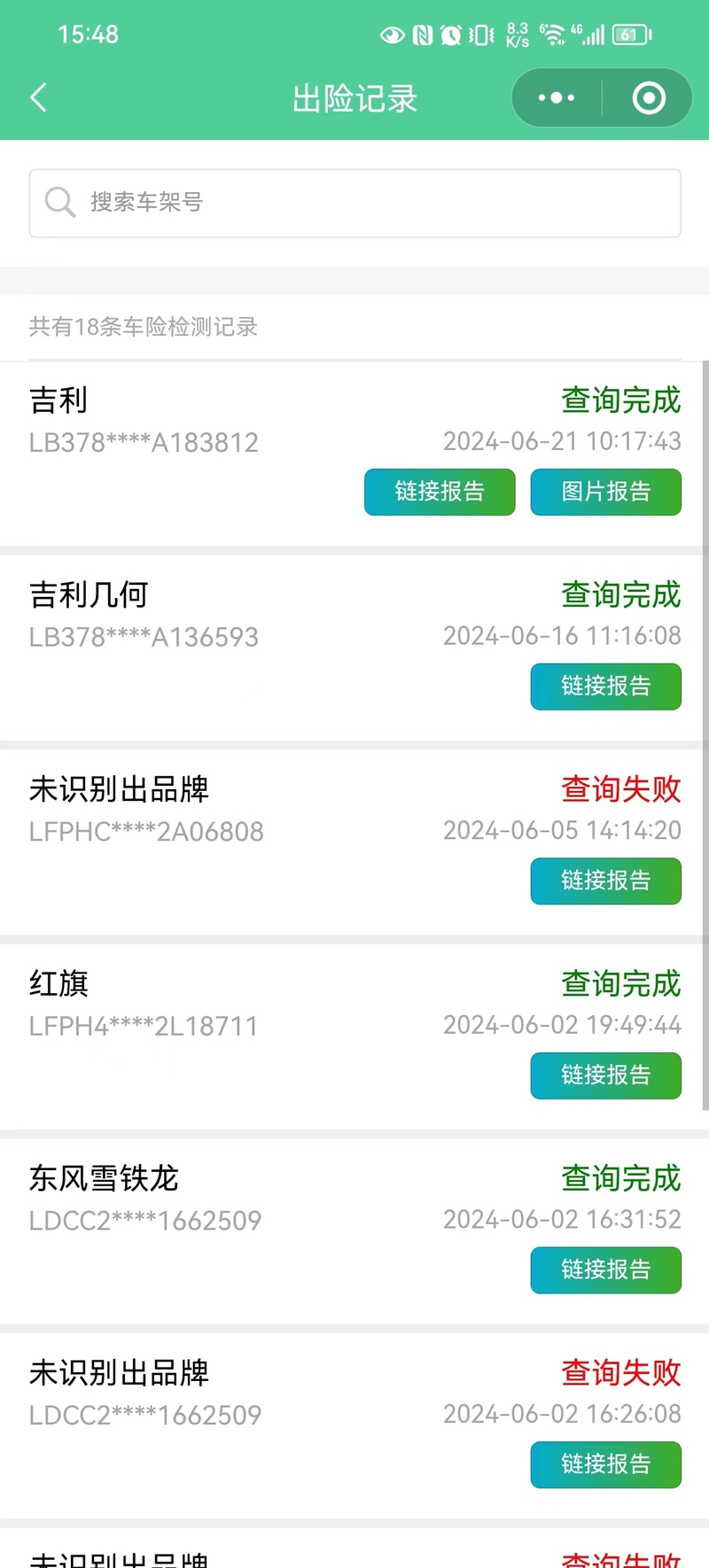This screenshot has width=709, height=1568.
Task: Tap the 搜索车架号 search field
Action: 354,203
